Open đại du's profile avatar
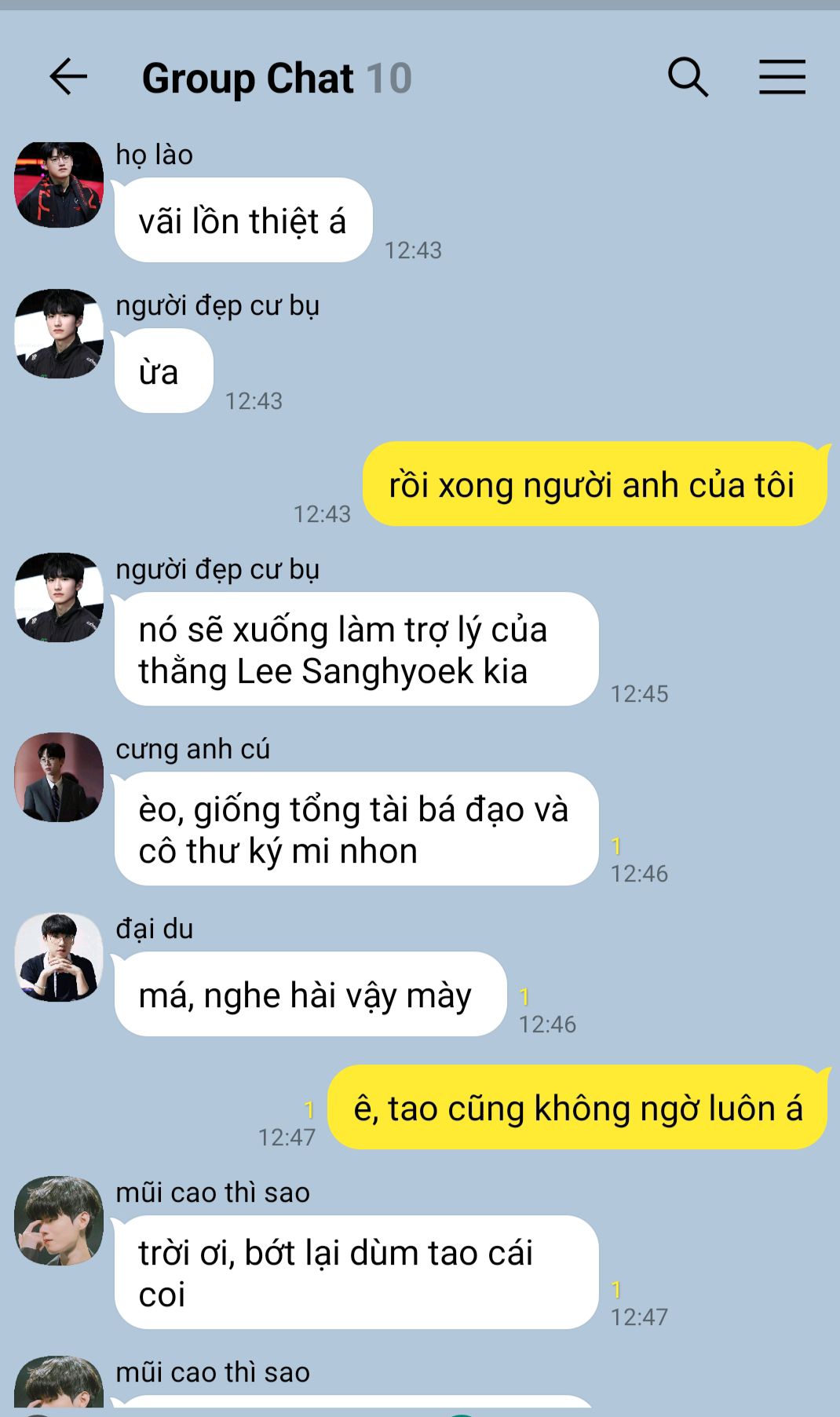The width and height of the screenshot is (840, 1417). [x=59, y=957]
